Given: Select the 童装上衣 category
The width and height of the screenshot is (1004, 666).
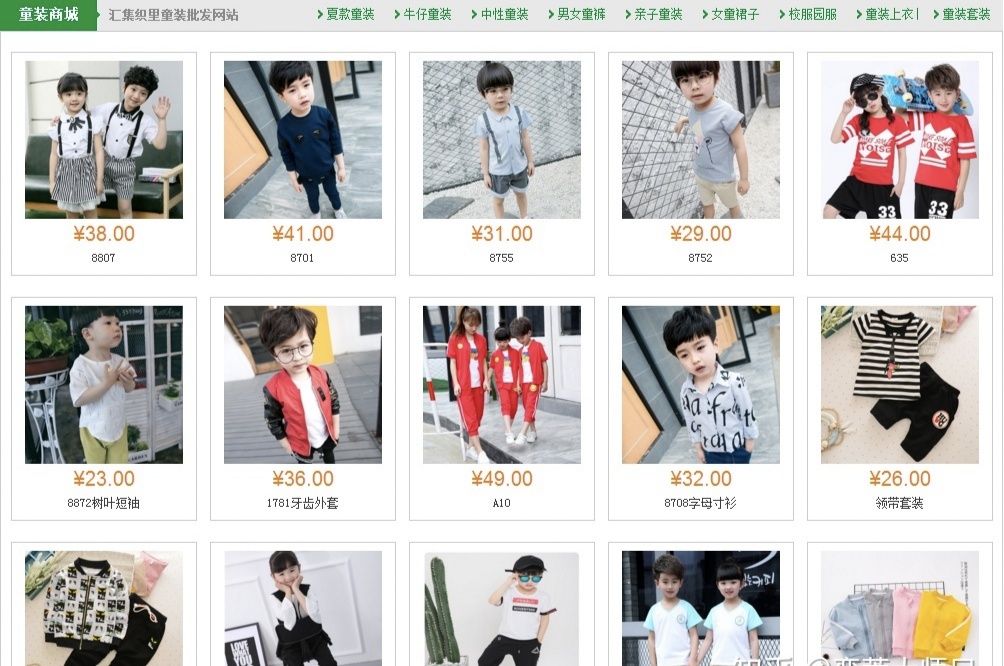Looking at the screenshot, I should pos(890,14).
